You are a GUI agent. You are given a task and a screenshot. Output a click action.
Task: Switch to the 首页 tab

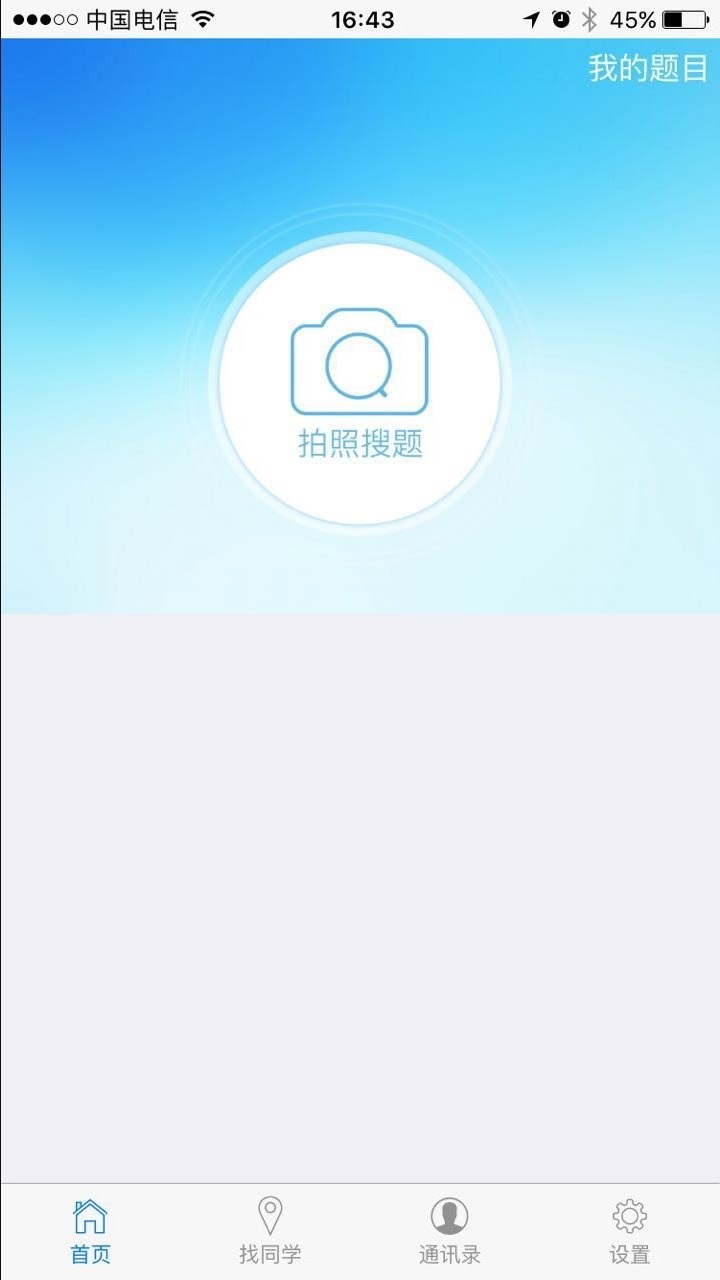90,1232
